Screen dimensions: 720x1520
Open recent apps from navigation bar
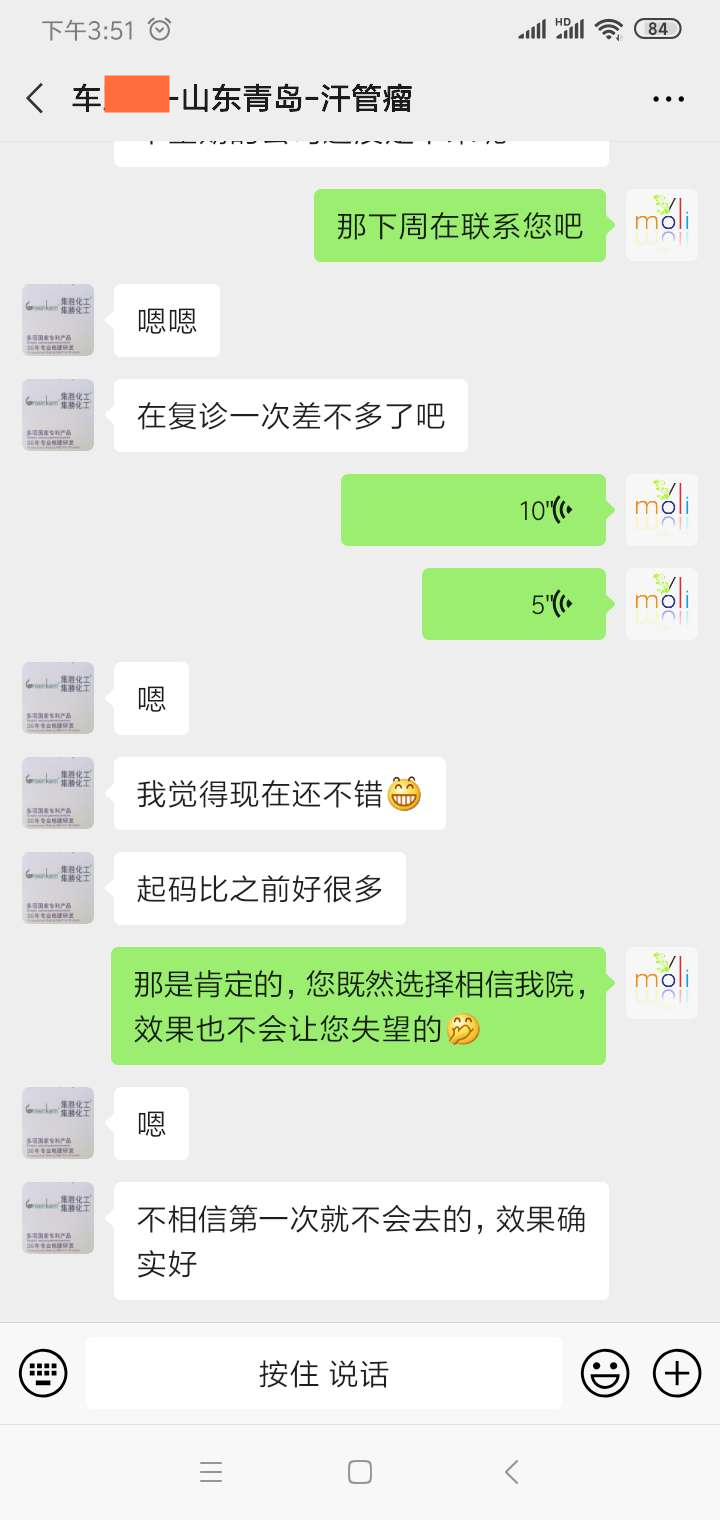(211, 1471)
